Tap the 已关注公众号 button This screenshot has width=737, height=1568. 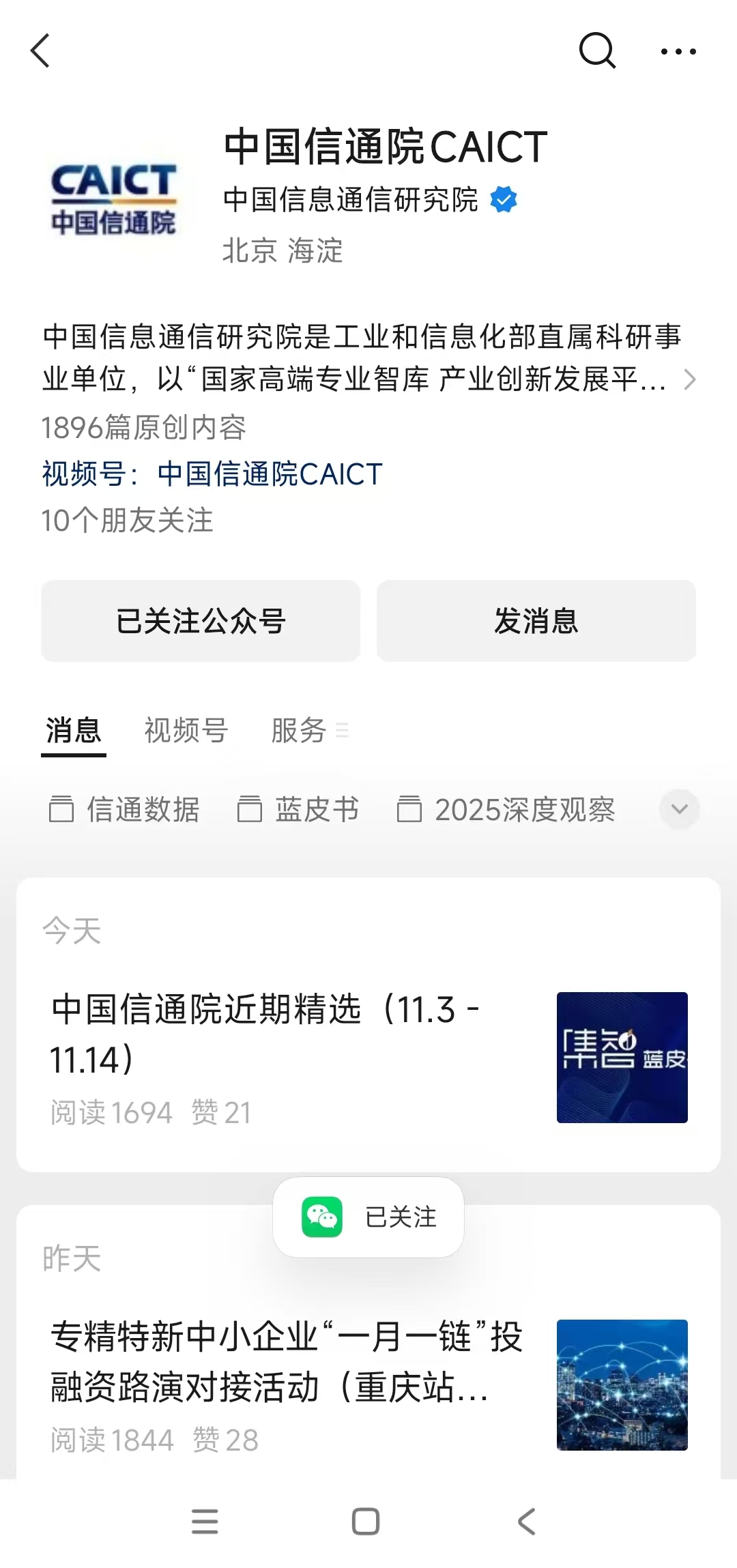point(201,621)
